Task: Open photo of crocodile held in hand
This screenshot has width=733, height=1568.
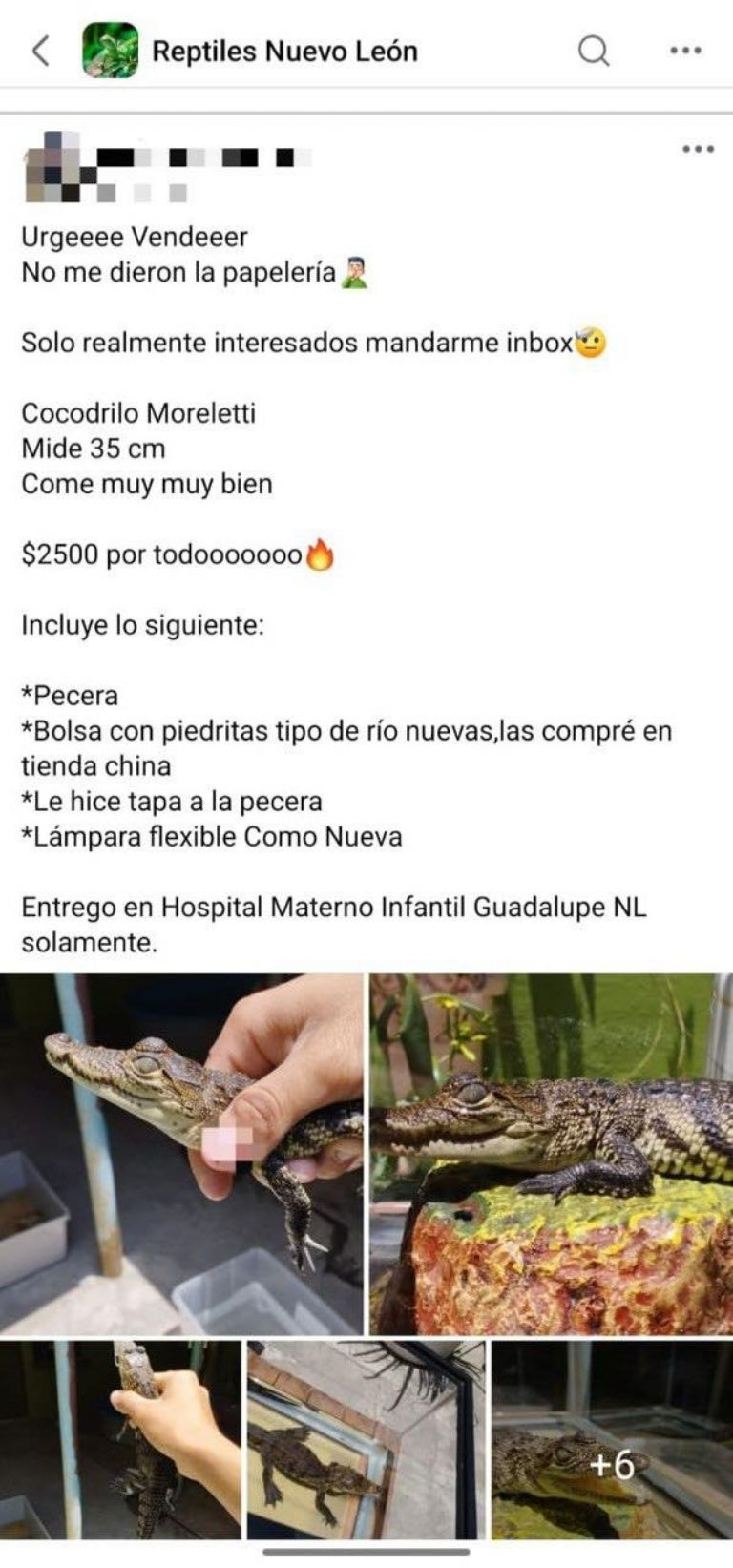Action: [x=181, y=1153]
